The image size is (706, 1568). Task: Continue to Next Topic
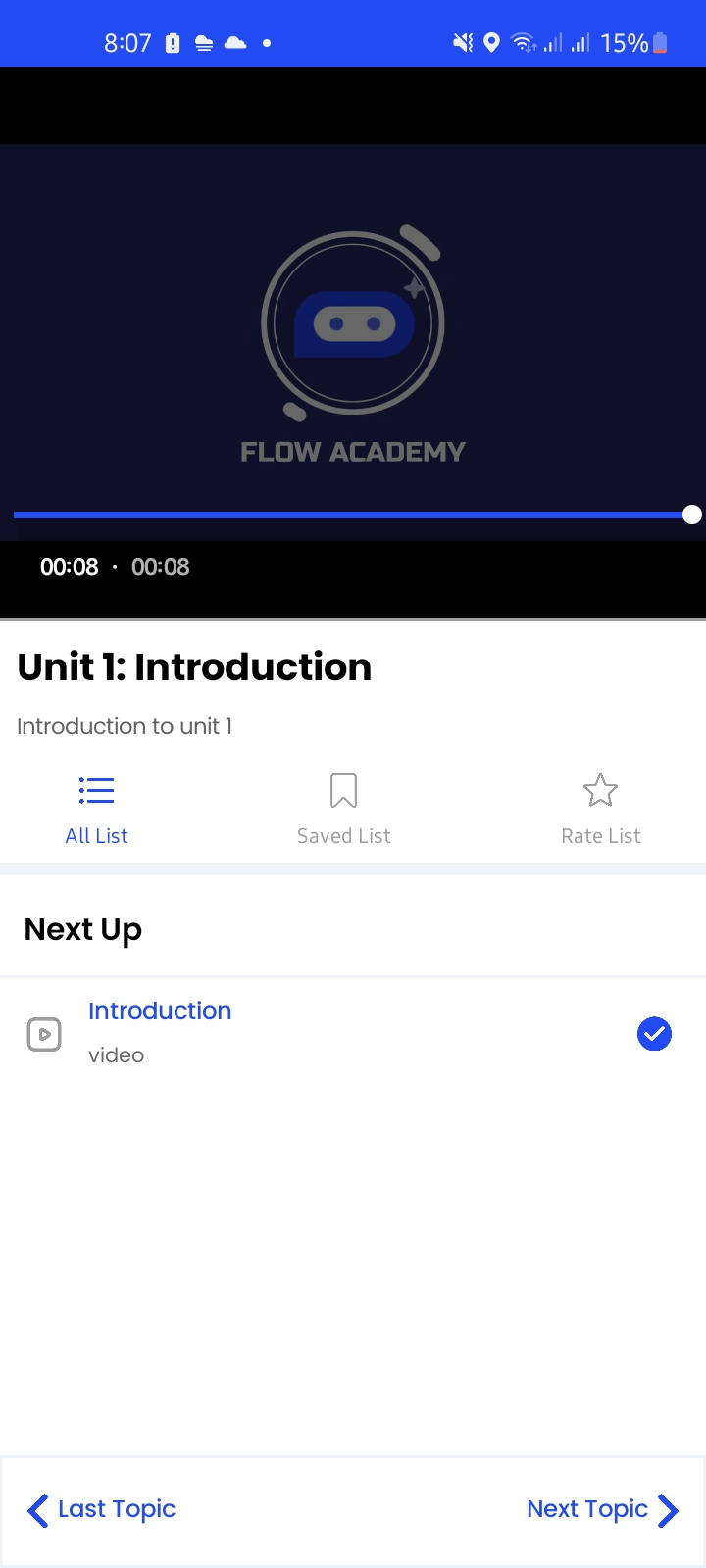pyautogui.click(x=602, y=1510)
